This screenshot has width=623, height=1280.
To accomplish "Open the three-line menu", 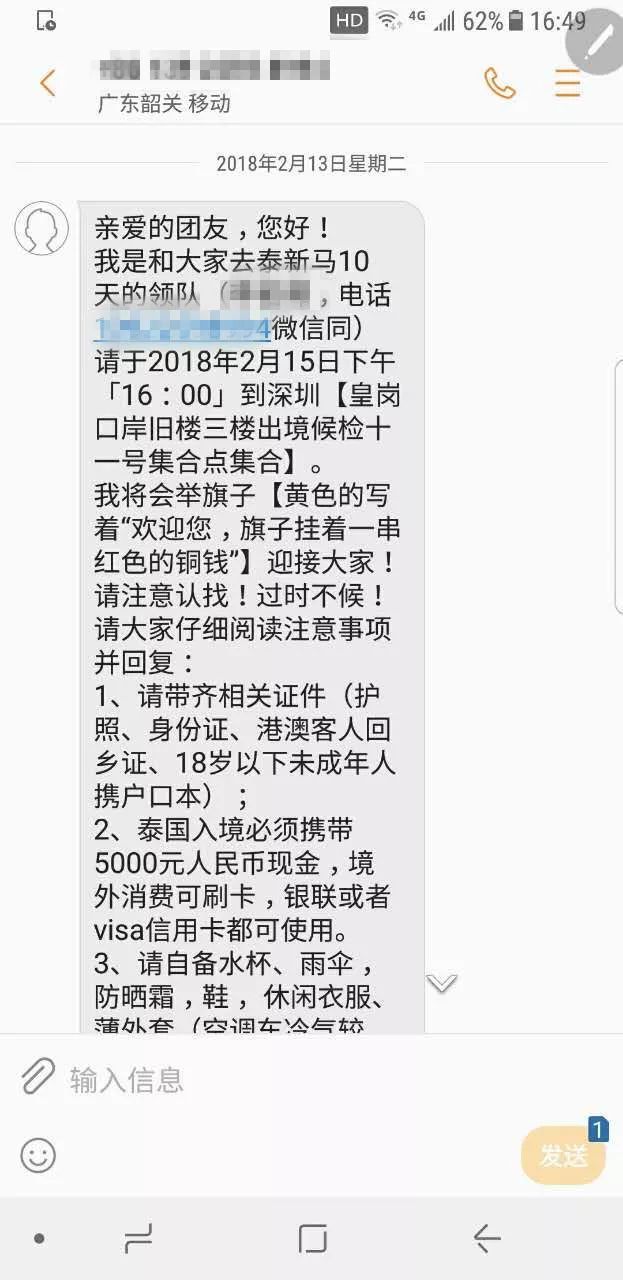I will point(567,83).
